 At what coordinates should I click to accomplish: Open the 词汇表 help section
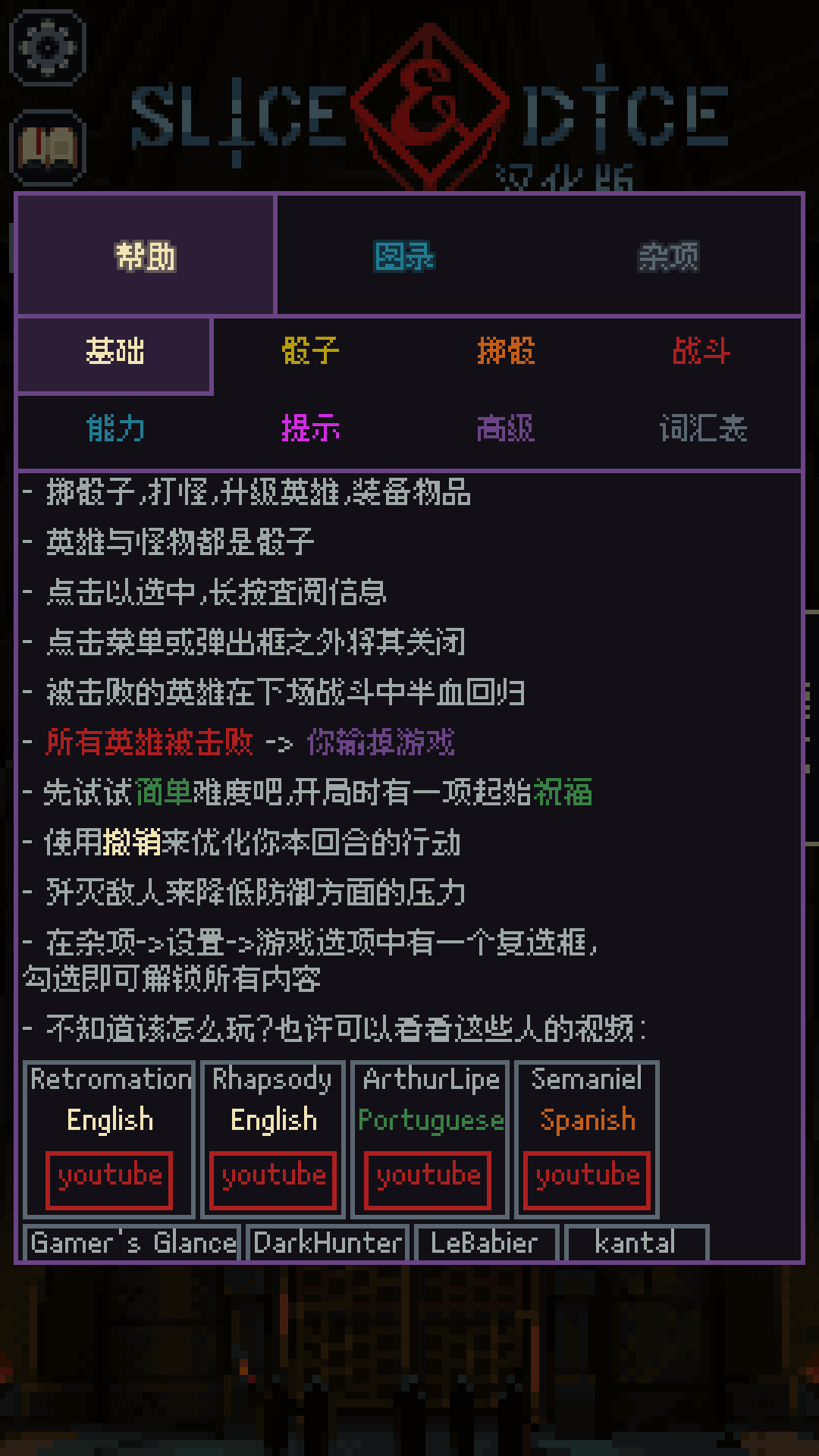pyautogui.click(x=703, y=428)
